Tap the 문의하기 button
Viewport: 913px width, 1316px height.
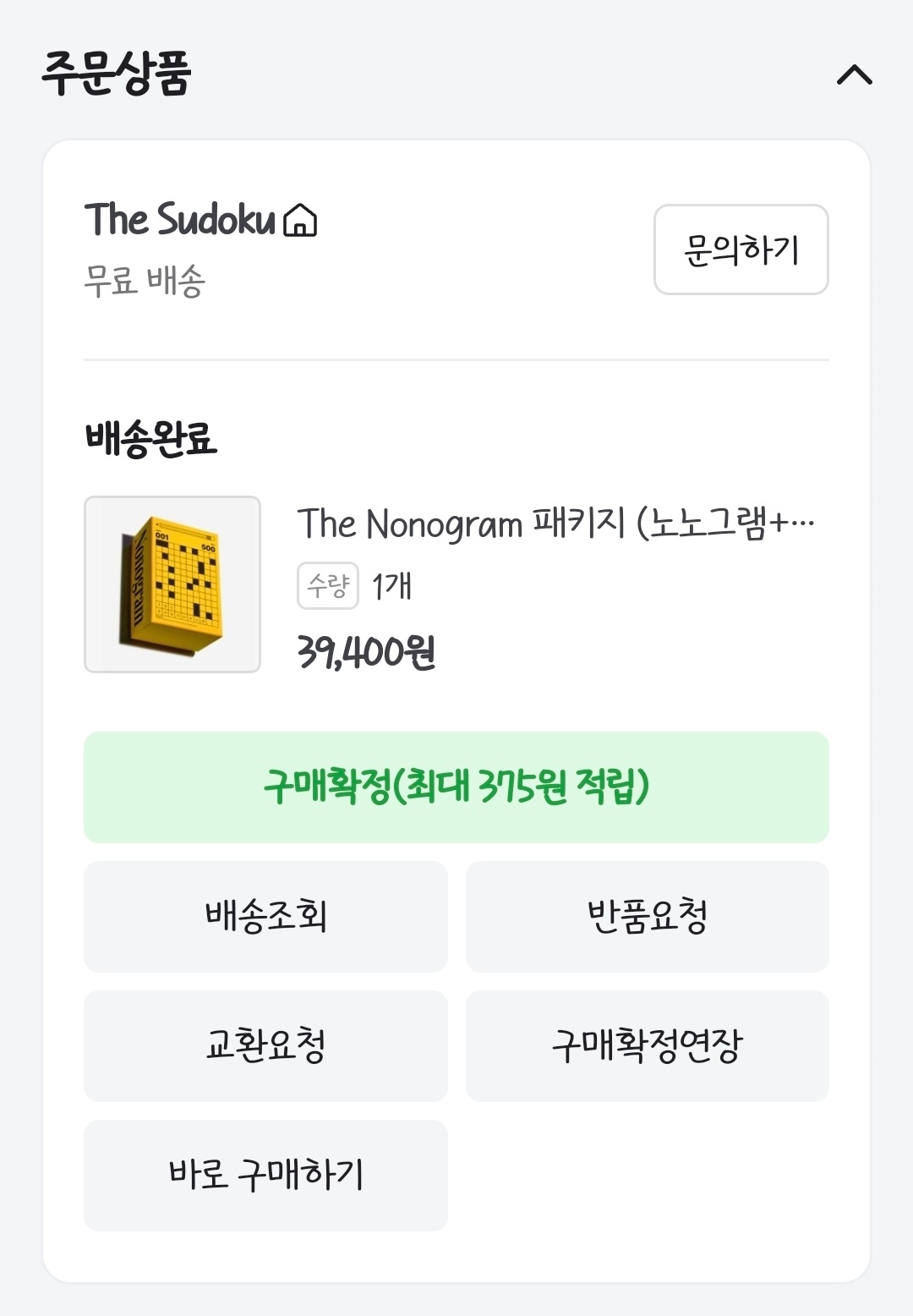[x=741, y=249]
